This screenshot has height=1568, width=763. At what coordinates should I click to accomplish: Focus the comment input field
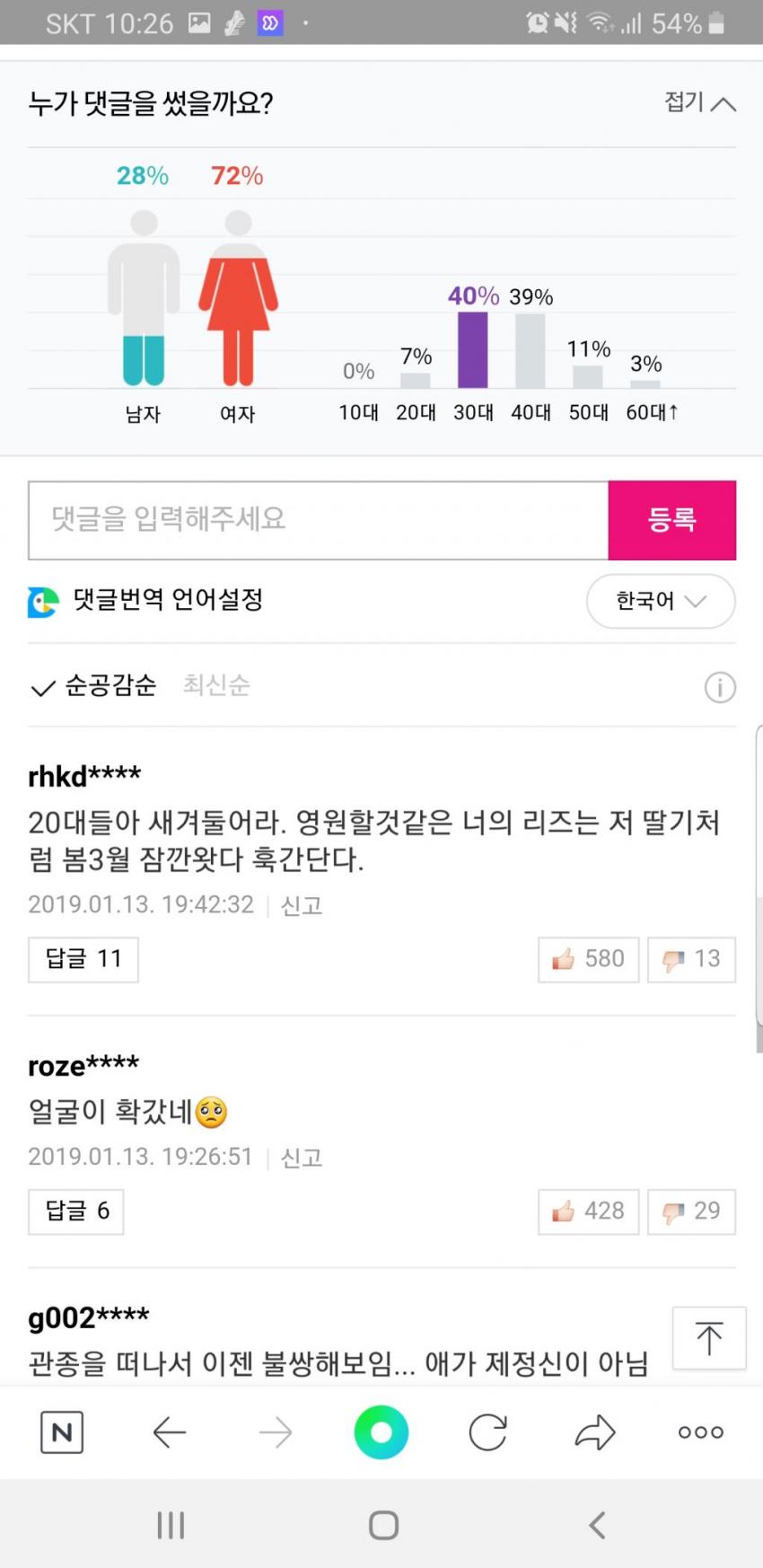click(318, 520)
